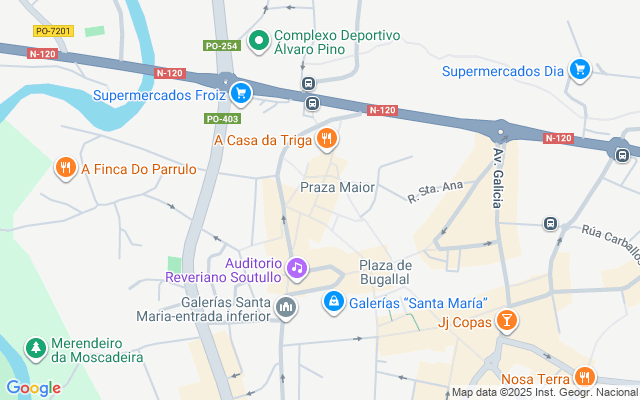Select A Finca Do Parrulo restaurant marker
The height and width of the screenshot is (400, 640).
(x=65, y=168)
